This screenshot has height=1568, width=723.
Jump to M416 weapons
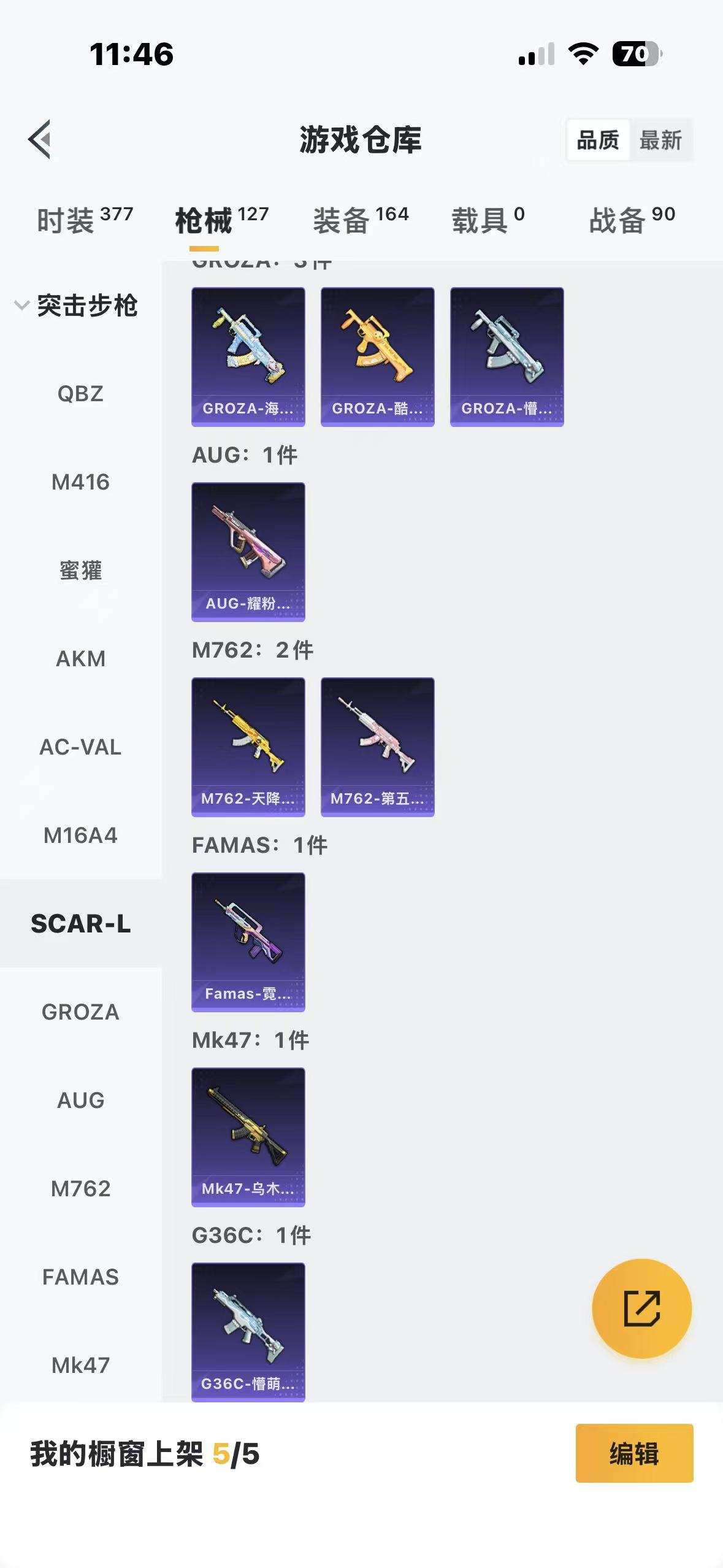click(80, 482)
